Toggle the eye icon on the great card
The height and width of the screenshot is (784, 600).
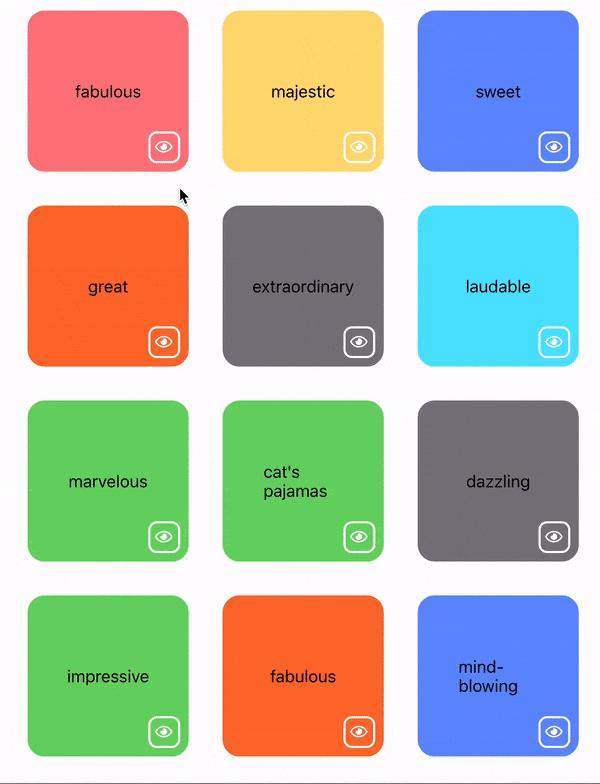pyautogui.click(x=164, y=342)
